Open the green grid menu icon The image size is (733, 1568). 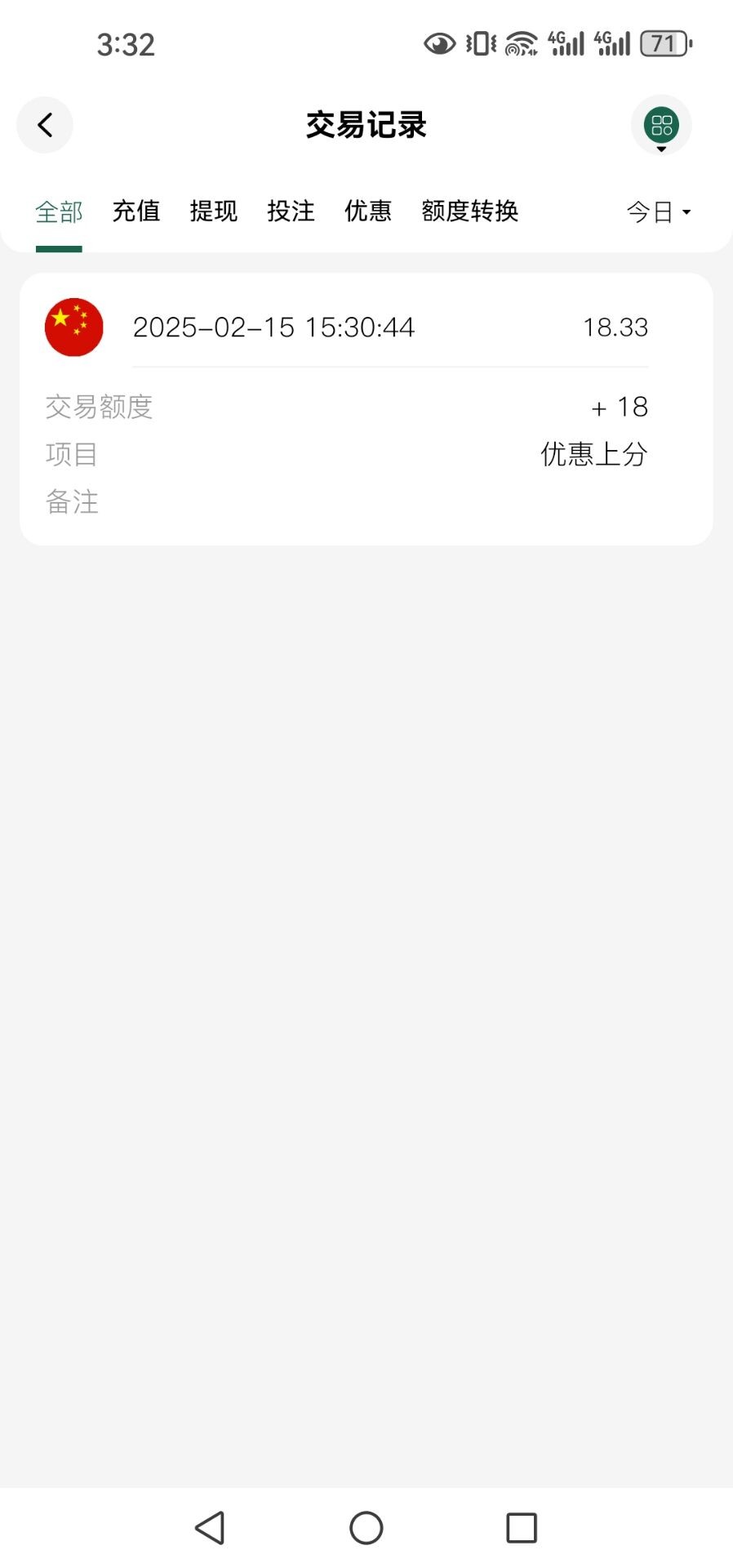(661, 126)
